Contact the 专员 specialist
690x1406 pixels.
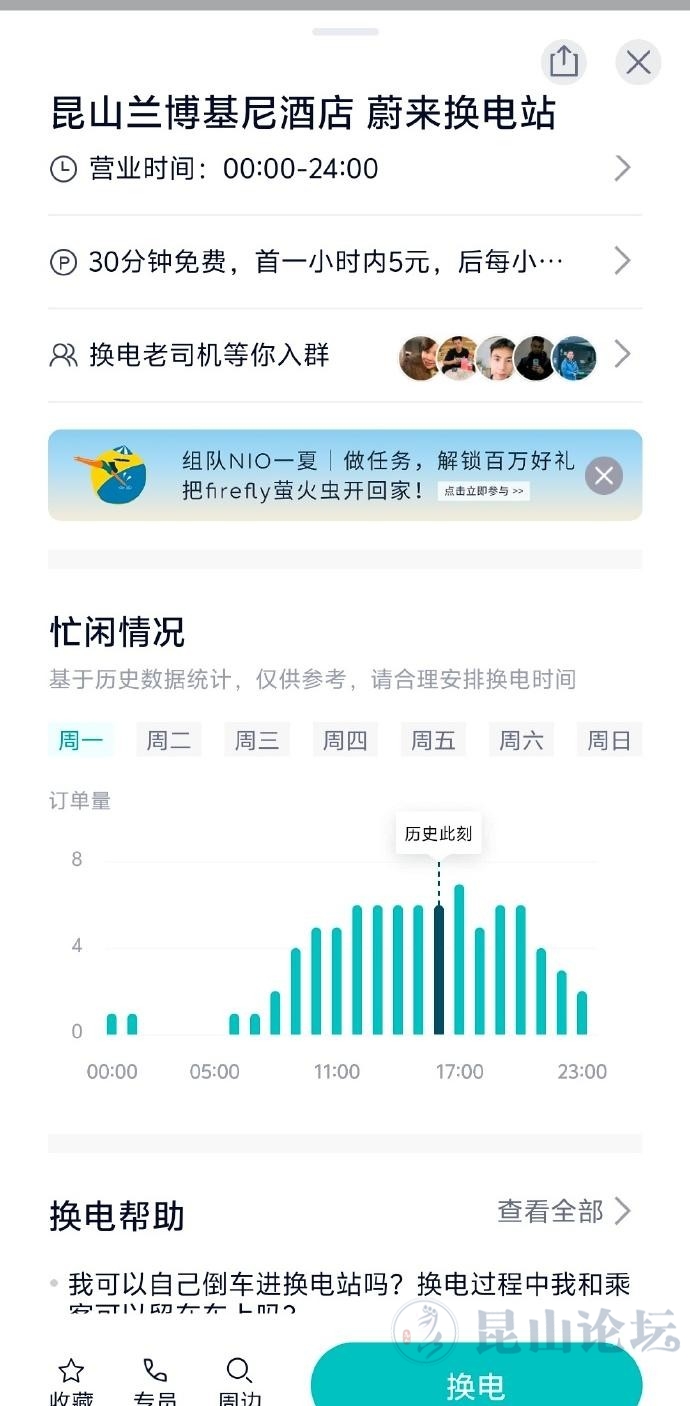155,1380
